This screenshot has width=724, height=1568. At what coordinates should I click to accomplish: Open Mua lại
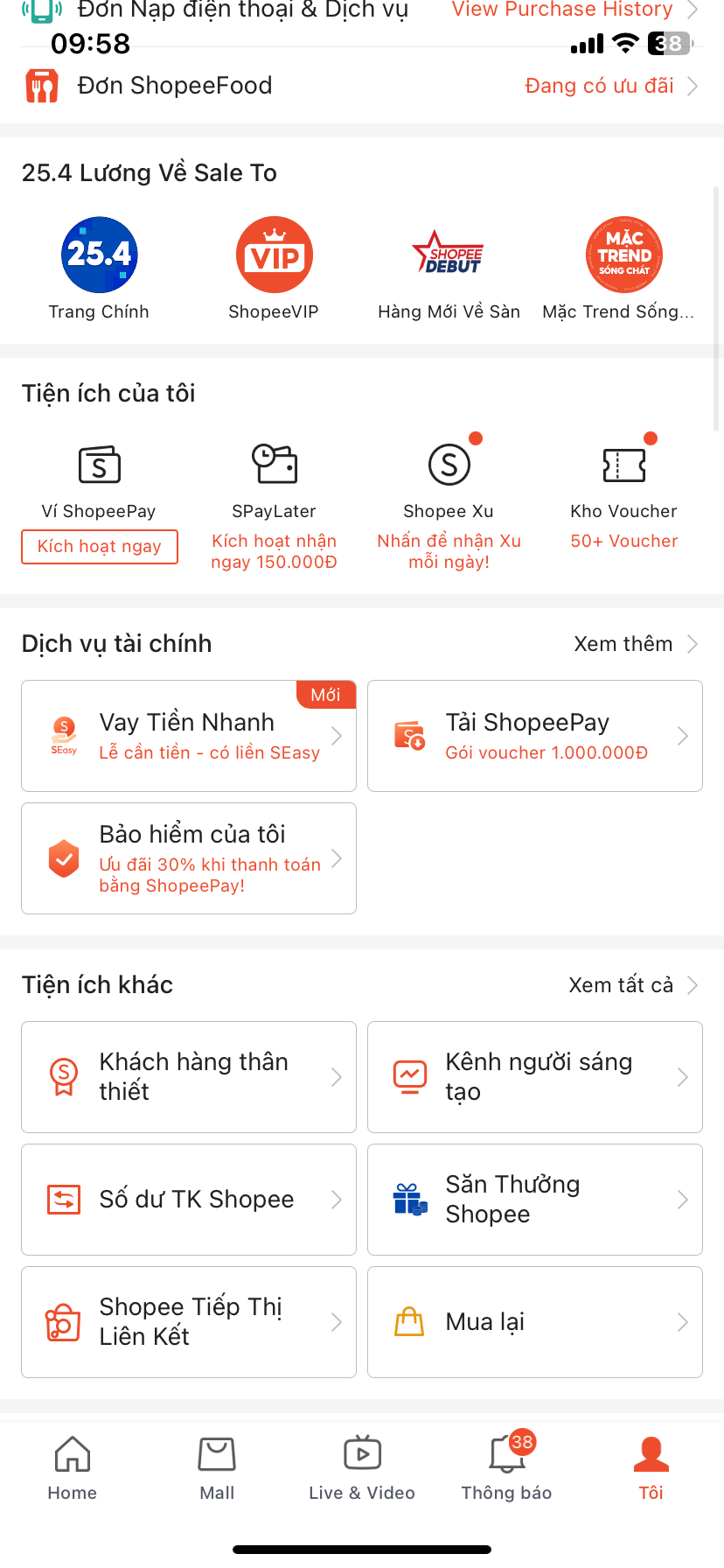(x=535, y=1322)
